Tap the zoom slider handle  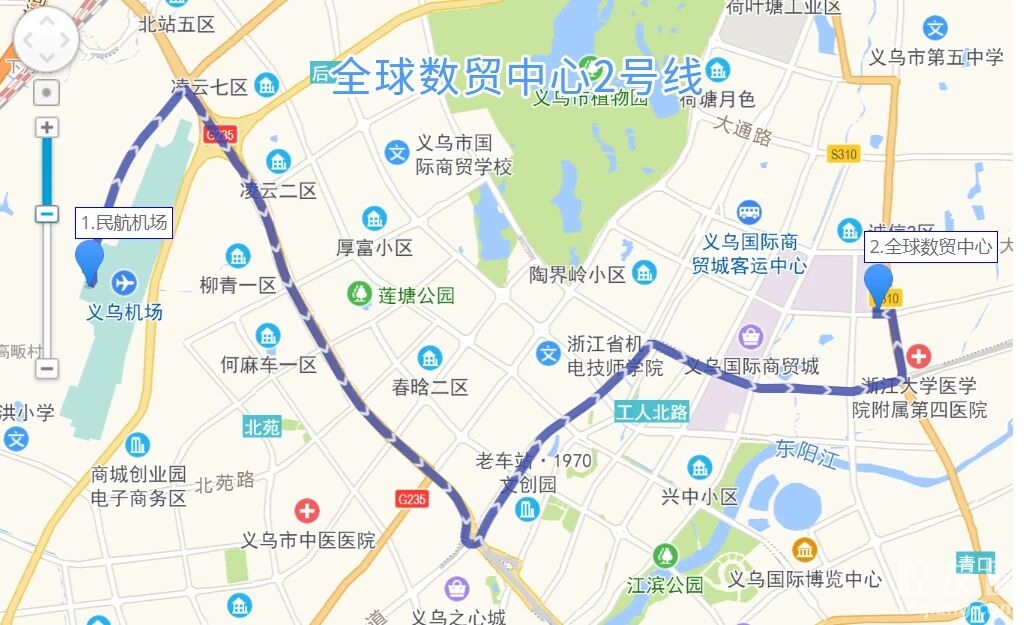(x=46, y=213)
